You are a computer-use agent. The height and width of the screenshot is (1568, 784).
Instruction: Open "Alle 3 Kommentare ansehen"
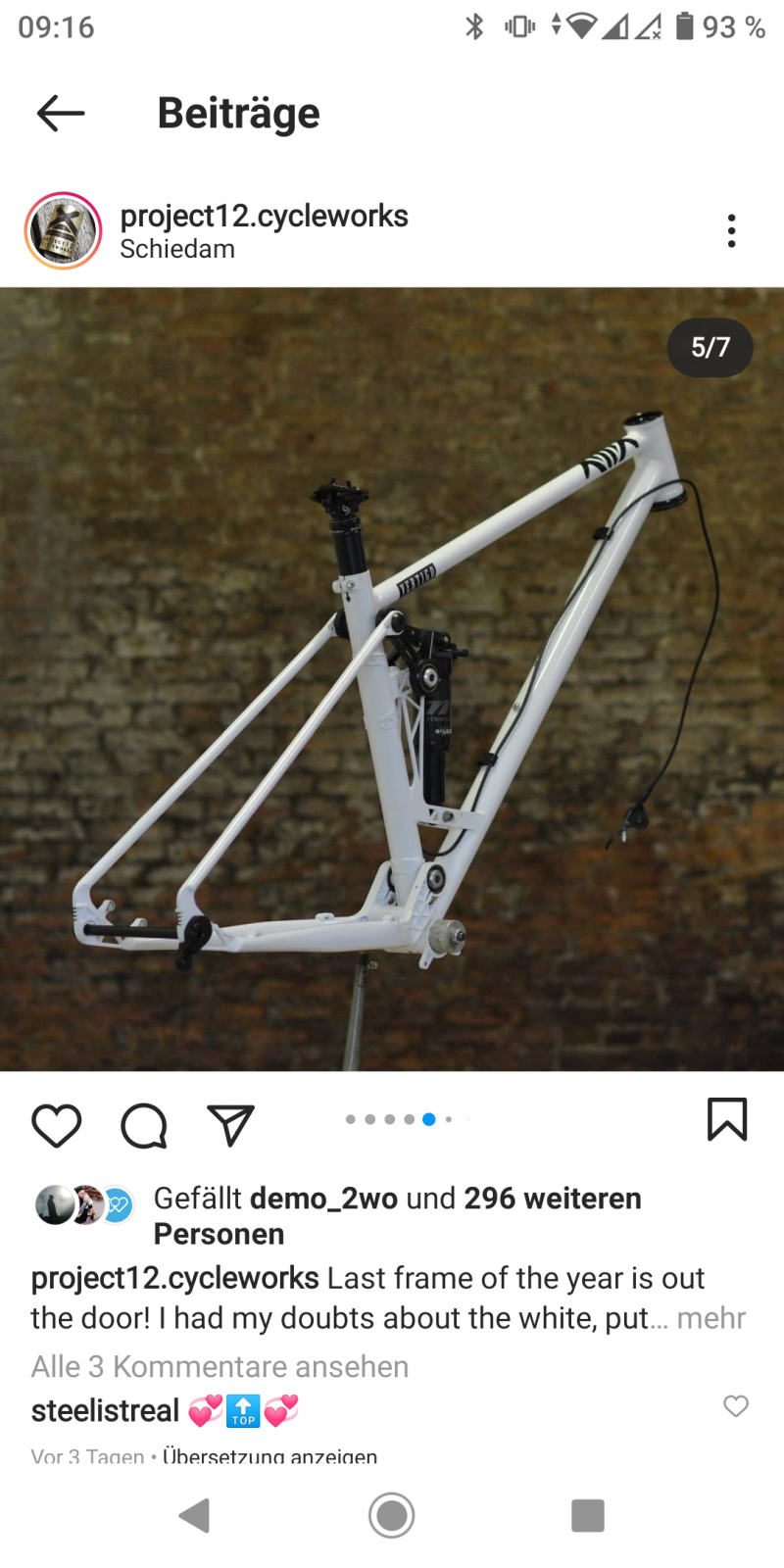[x=220, y=1366]
